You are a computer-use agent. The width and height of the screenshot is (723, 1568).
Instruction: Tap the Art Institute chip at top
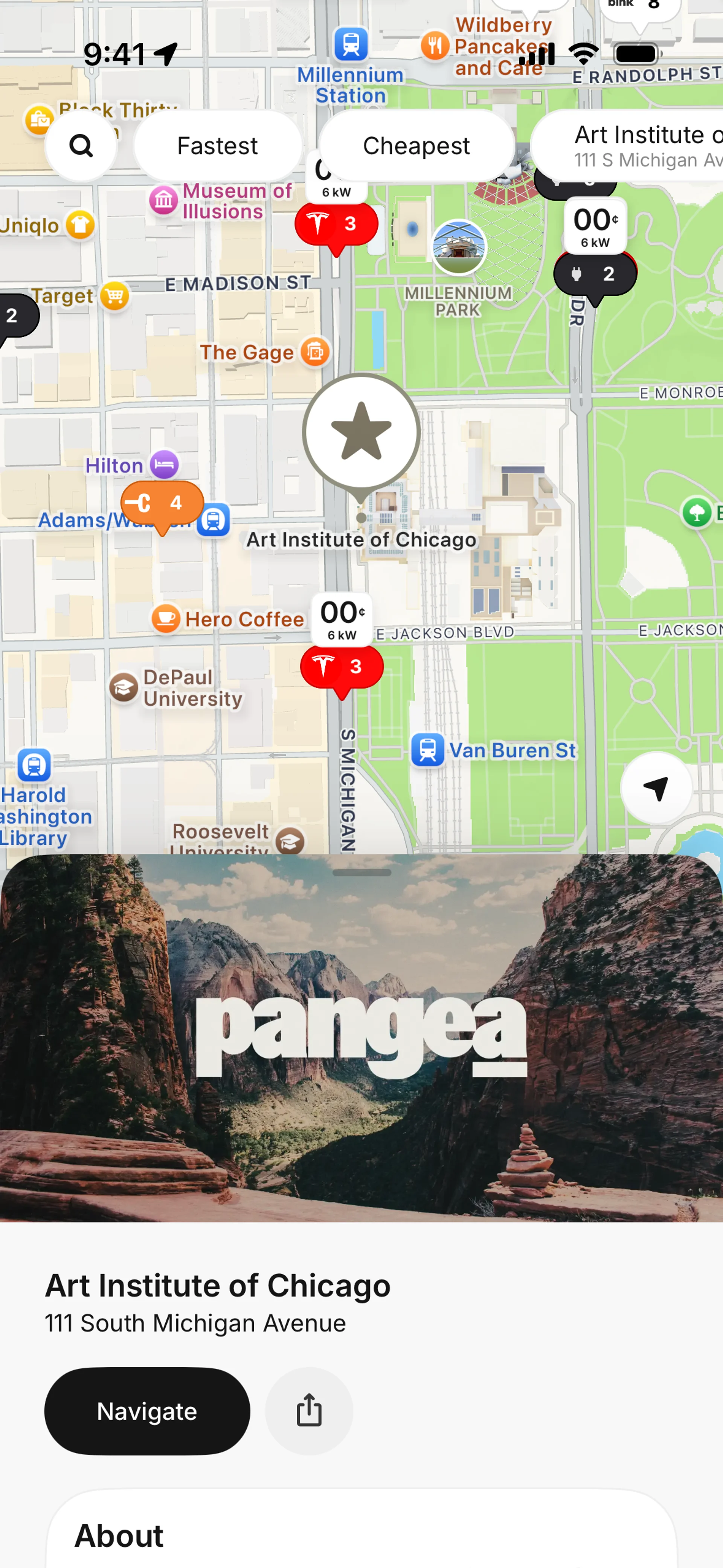pos(633,146)
